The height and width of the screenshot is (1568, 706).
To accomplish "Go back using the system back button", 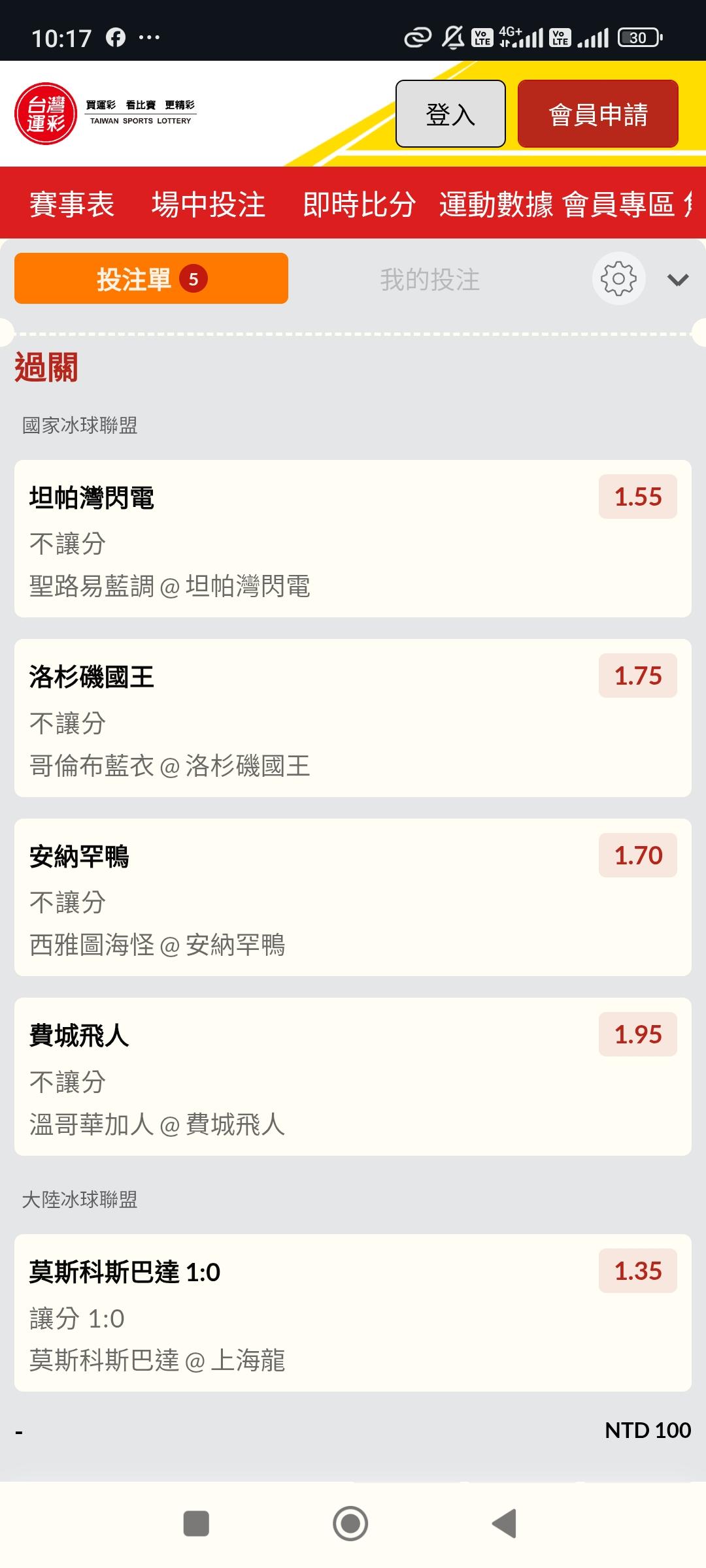I will click(x=504, y=1524).
